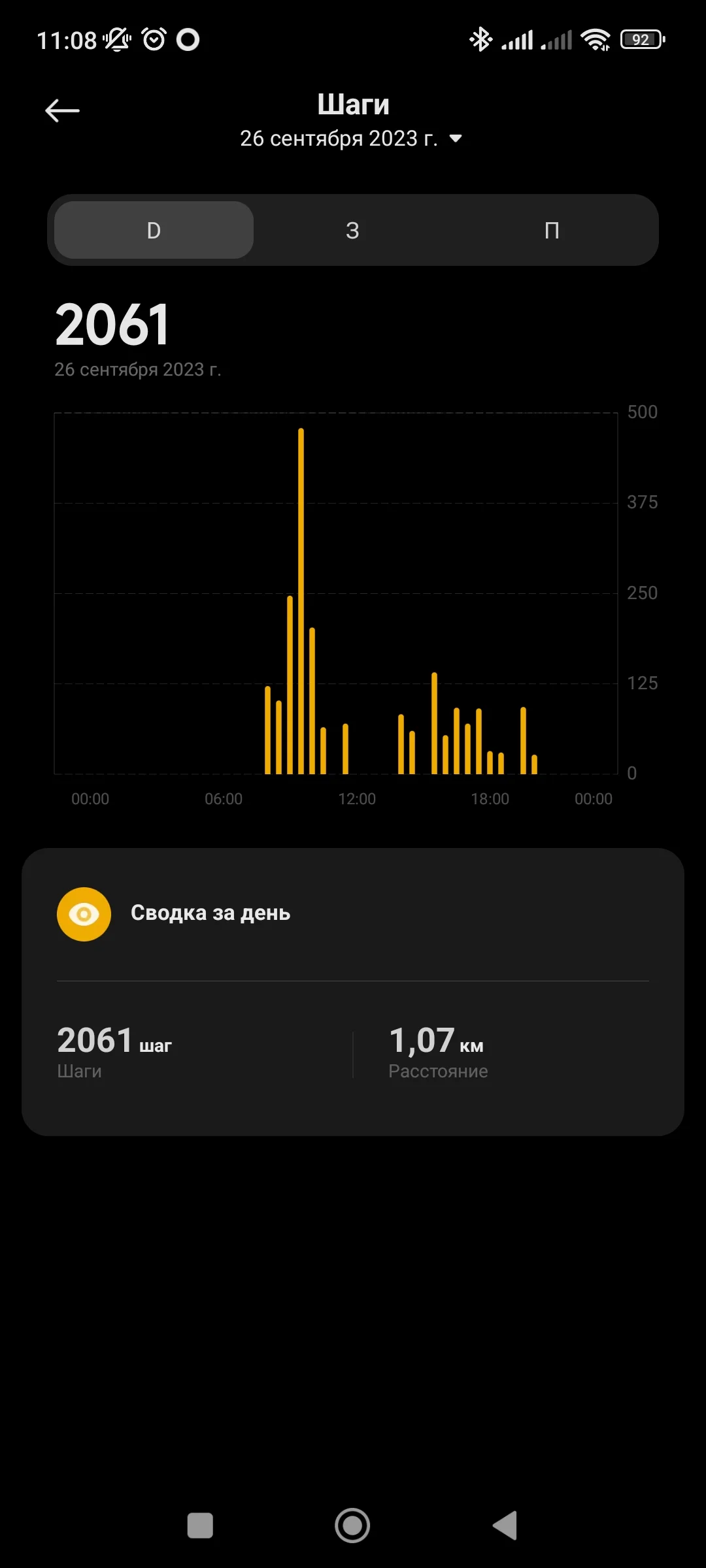This screenshot has height=1568, width=706.
Task: Select the П (month) period option
Action: point(552,230)
